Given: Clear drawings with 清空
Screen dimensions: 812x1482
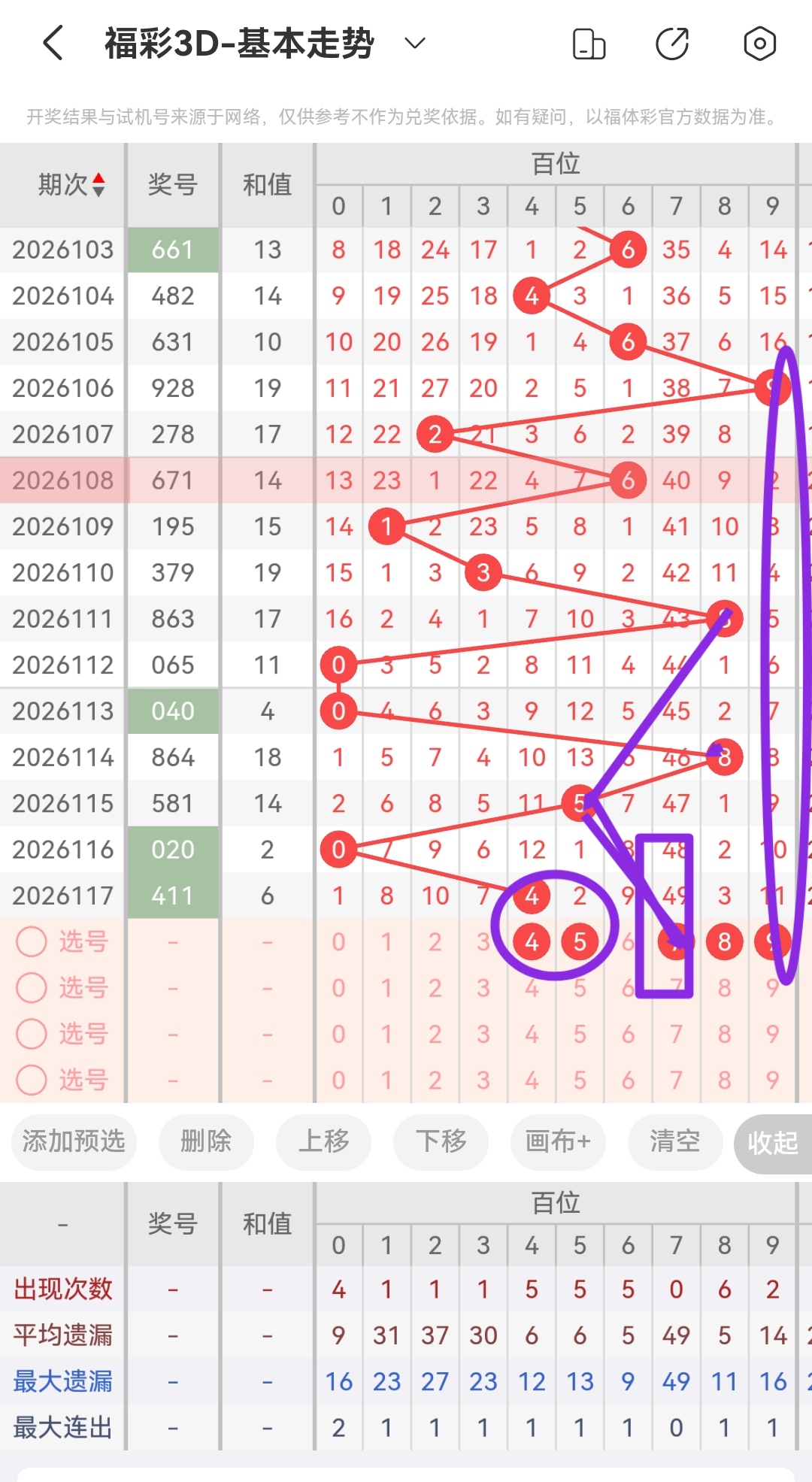Looking at the screenshot, I should pos(675,1141).
